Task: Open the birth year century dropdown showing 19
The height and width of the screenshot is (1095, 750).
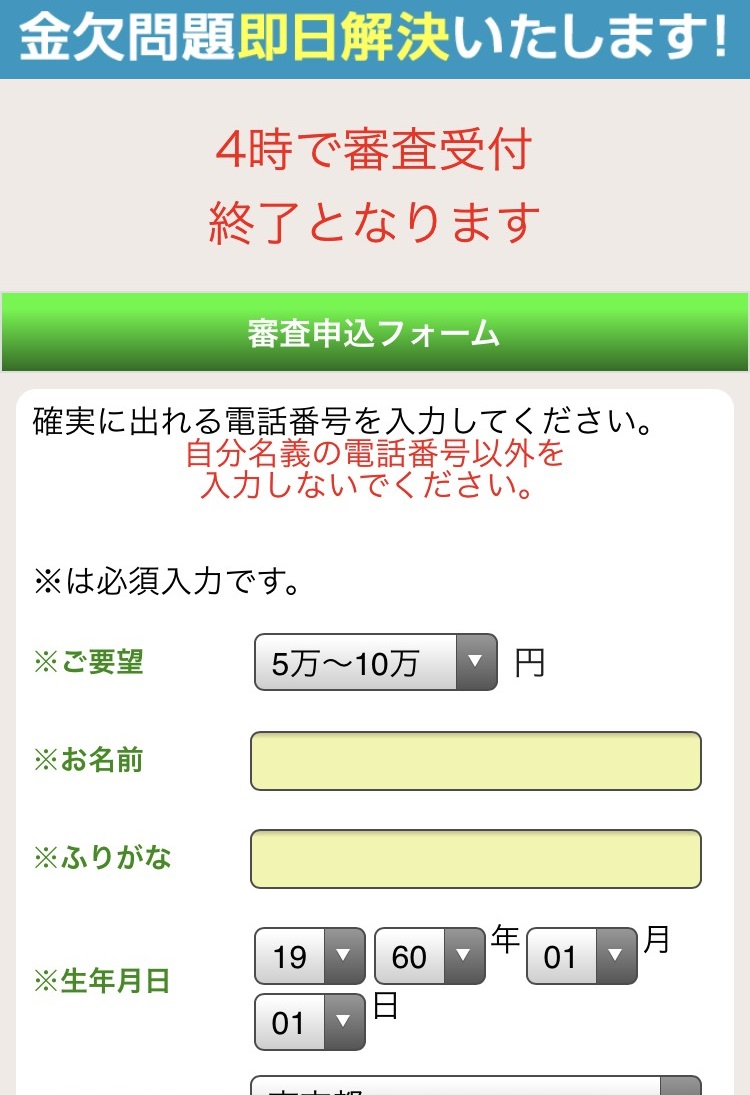Action: pyautogui.click(x=309, y=956)
